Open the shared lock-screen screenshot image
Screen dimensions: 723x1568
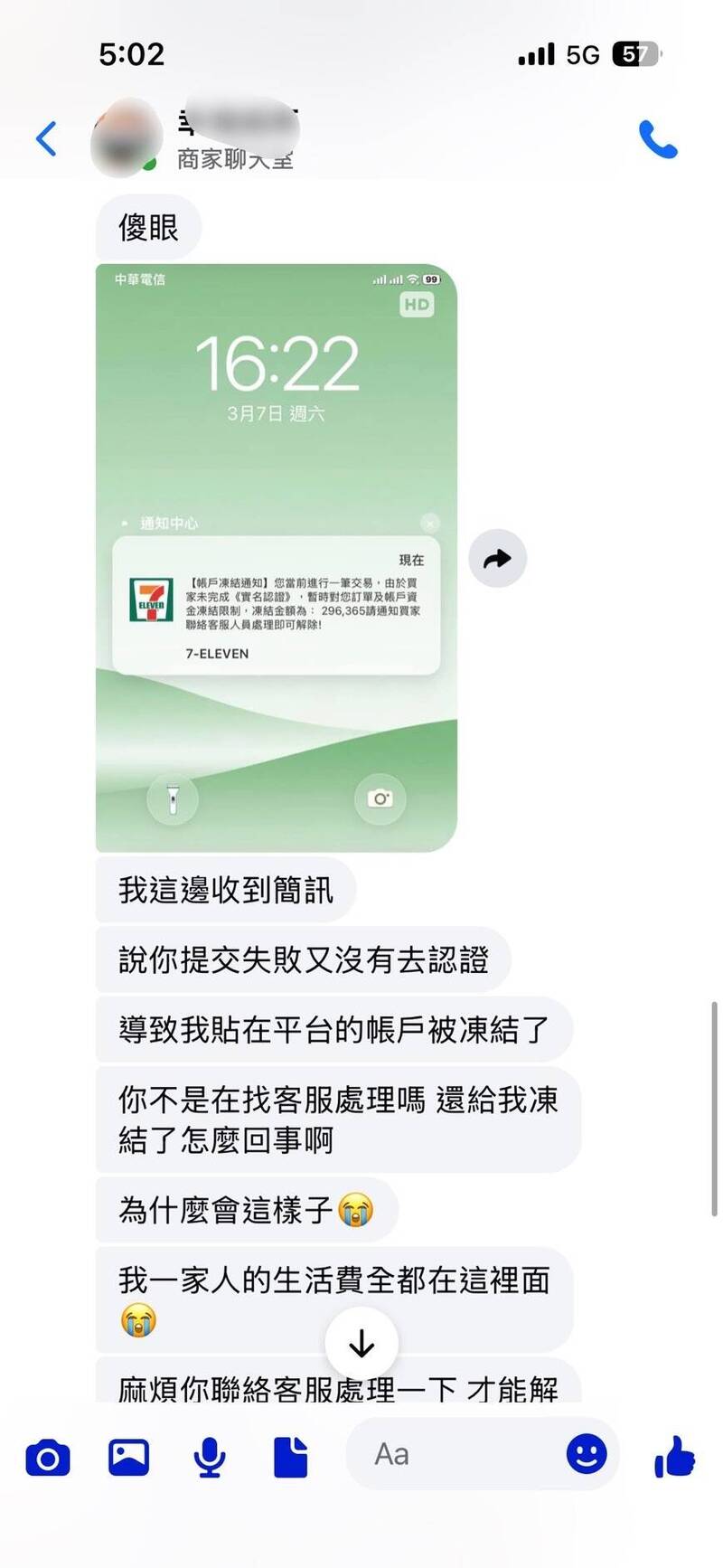[276, 557]
